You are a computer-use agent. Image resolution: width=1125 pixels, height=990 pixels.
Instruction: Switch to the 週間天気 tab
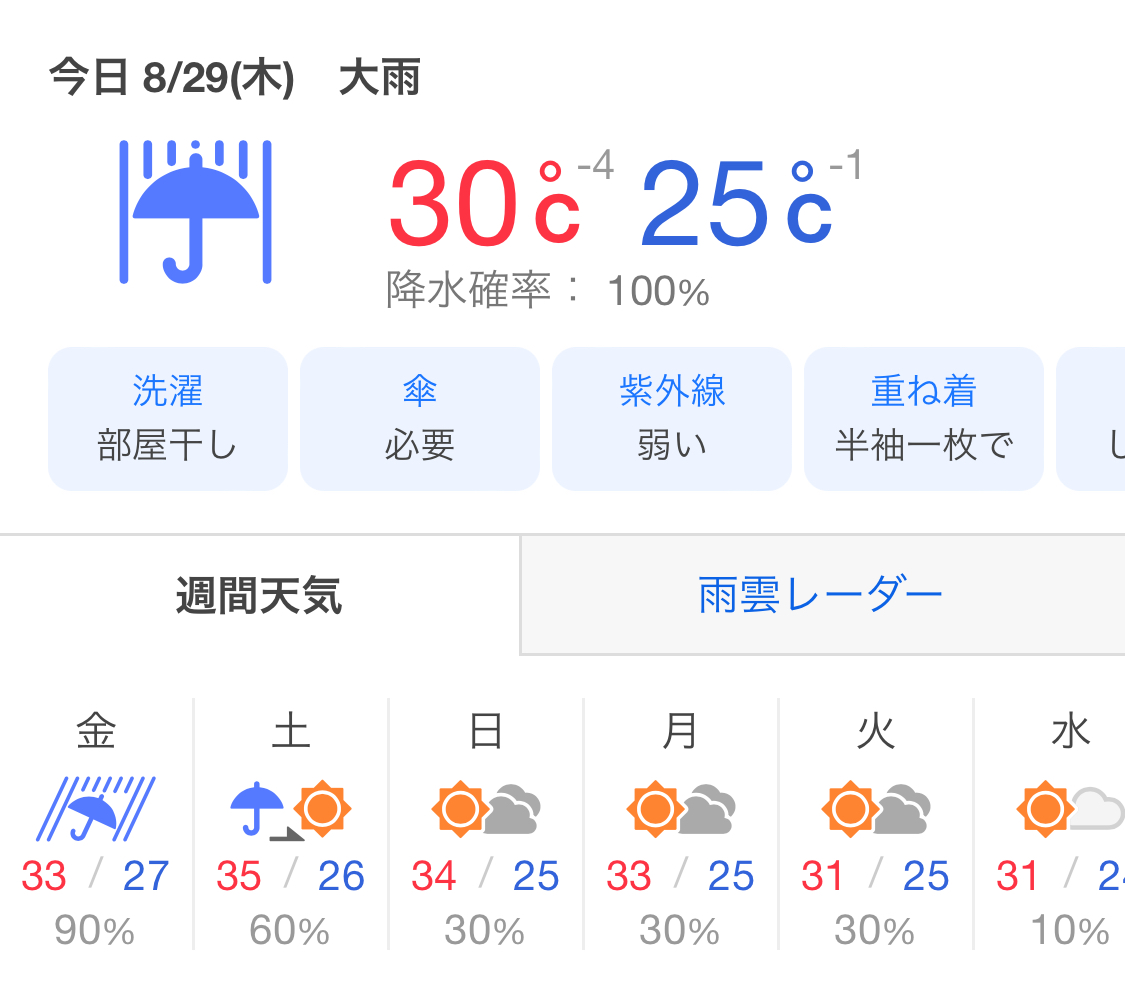click(259, 595)
